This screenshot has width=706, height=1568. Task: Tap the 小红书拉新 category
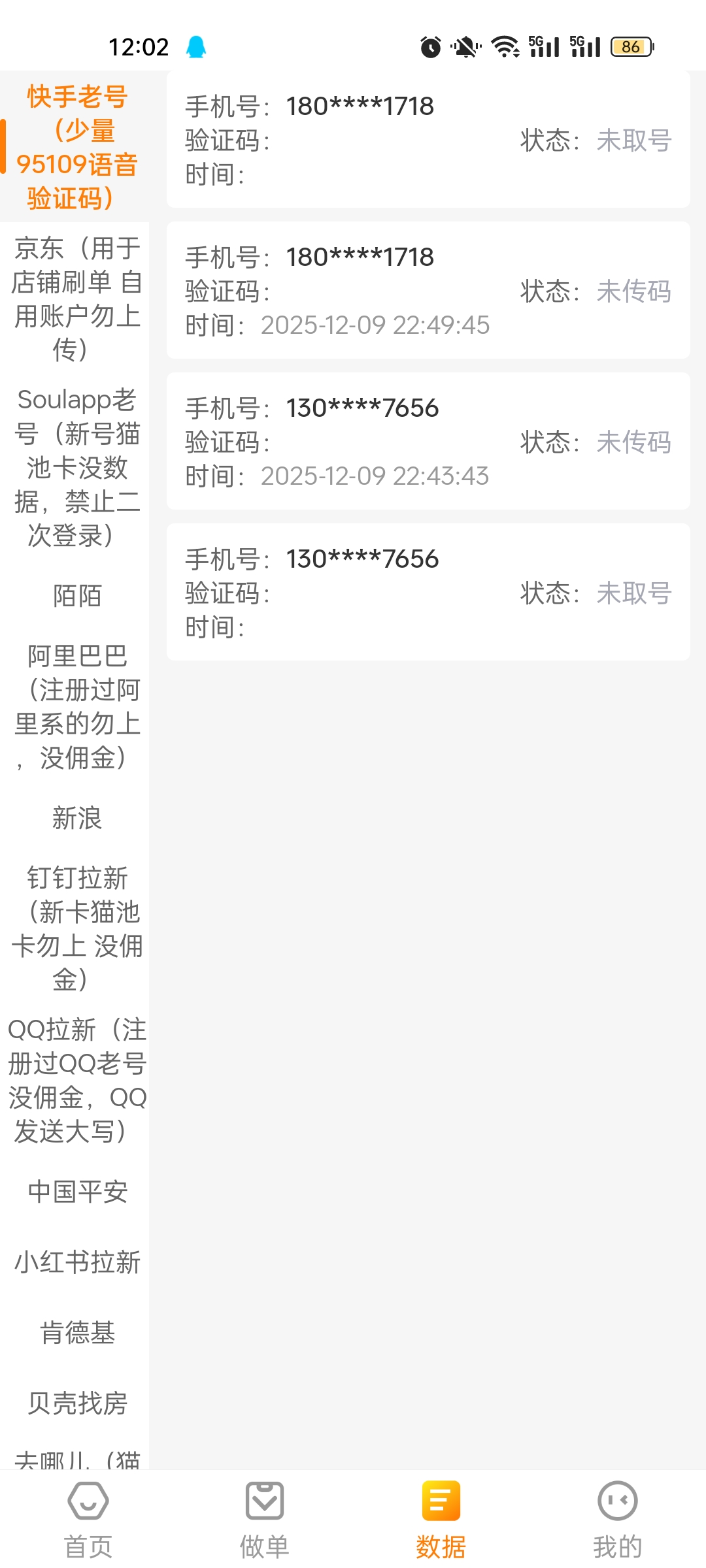pyautogui.click(x=75, y=1261)
